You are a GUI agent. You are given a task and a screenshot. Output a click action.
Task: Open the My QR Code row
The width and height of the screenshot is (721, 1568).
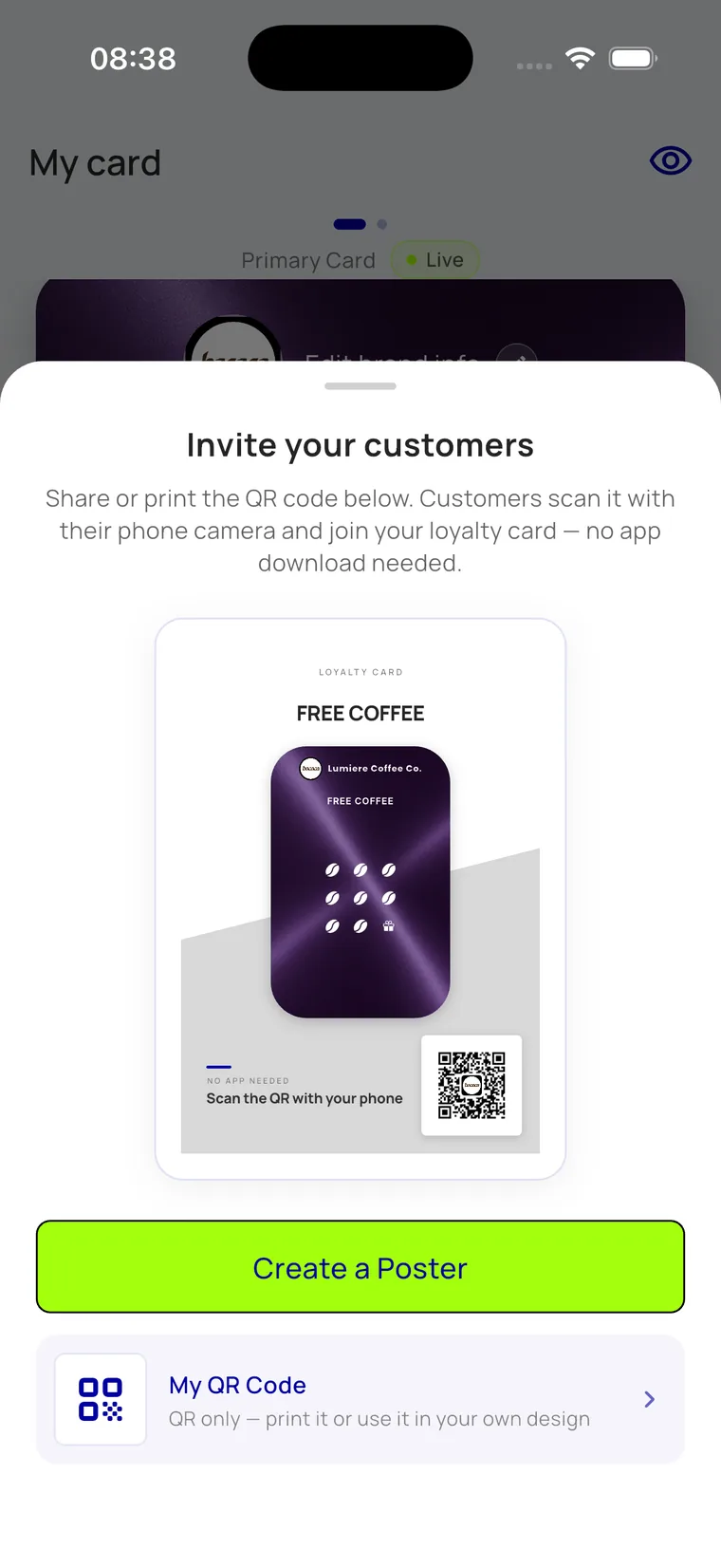coord(360,1399)
